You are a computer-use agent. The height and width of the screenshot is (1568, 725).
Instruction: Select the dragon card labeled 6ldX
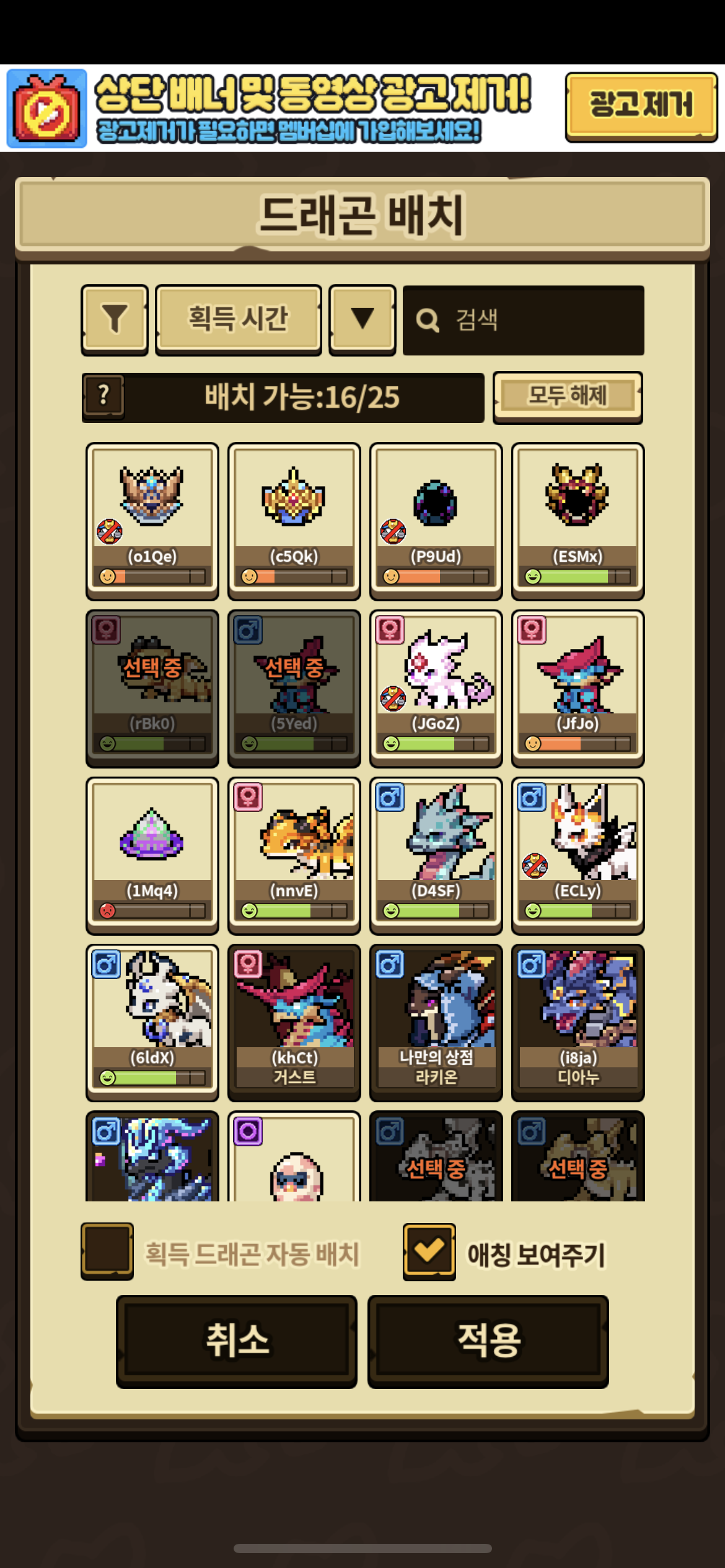pyautogui.click(x=152, y=1022)
